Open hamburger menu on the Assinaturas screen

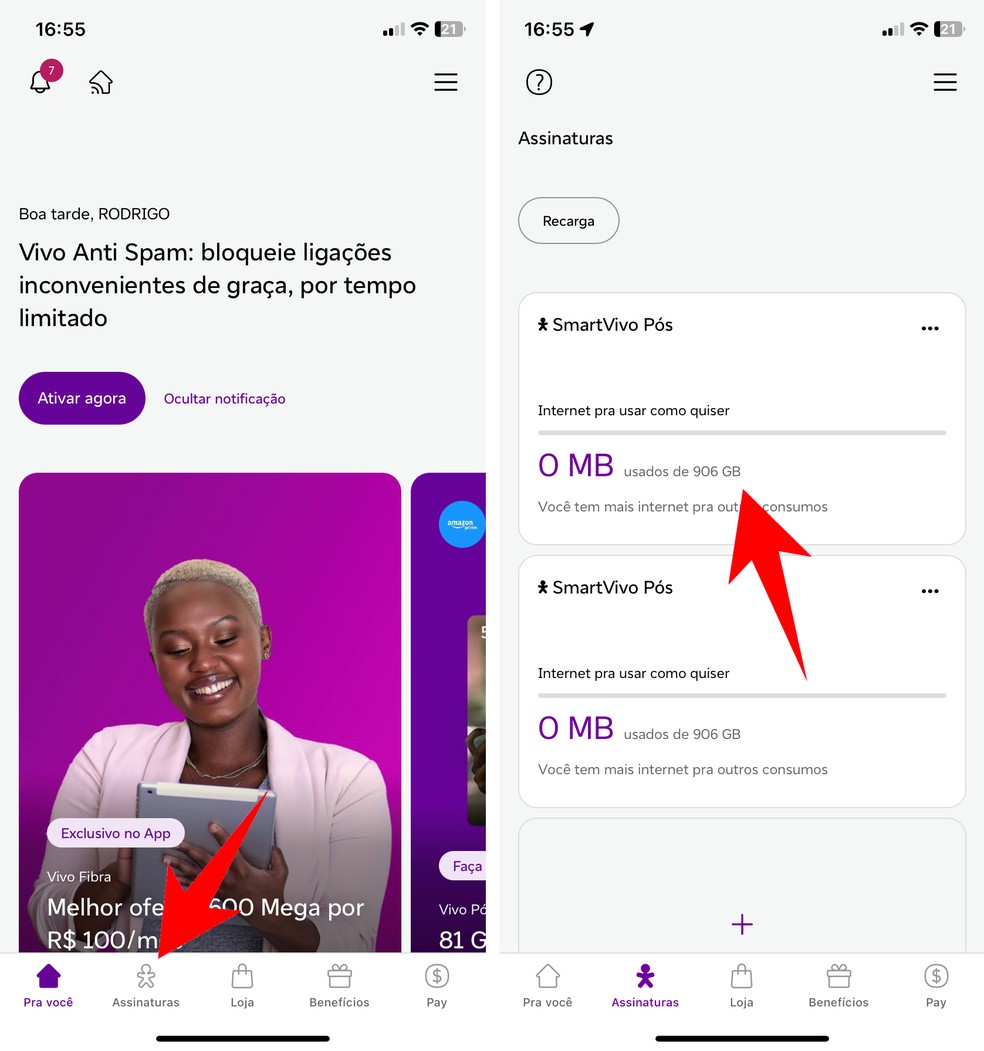tap(944, 82)
